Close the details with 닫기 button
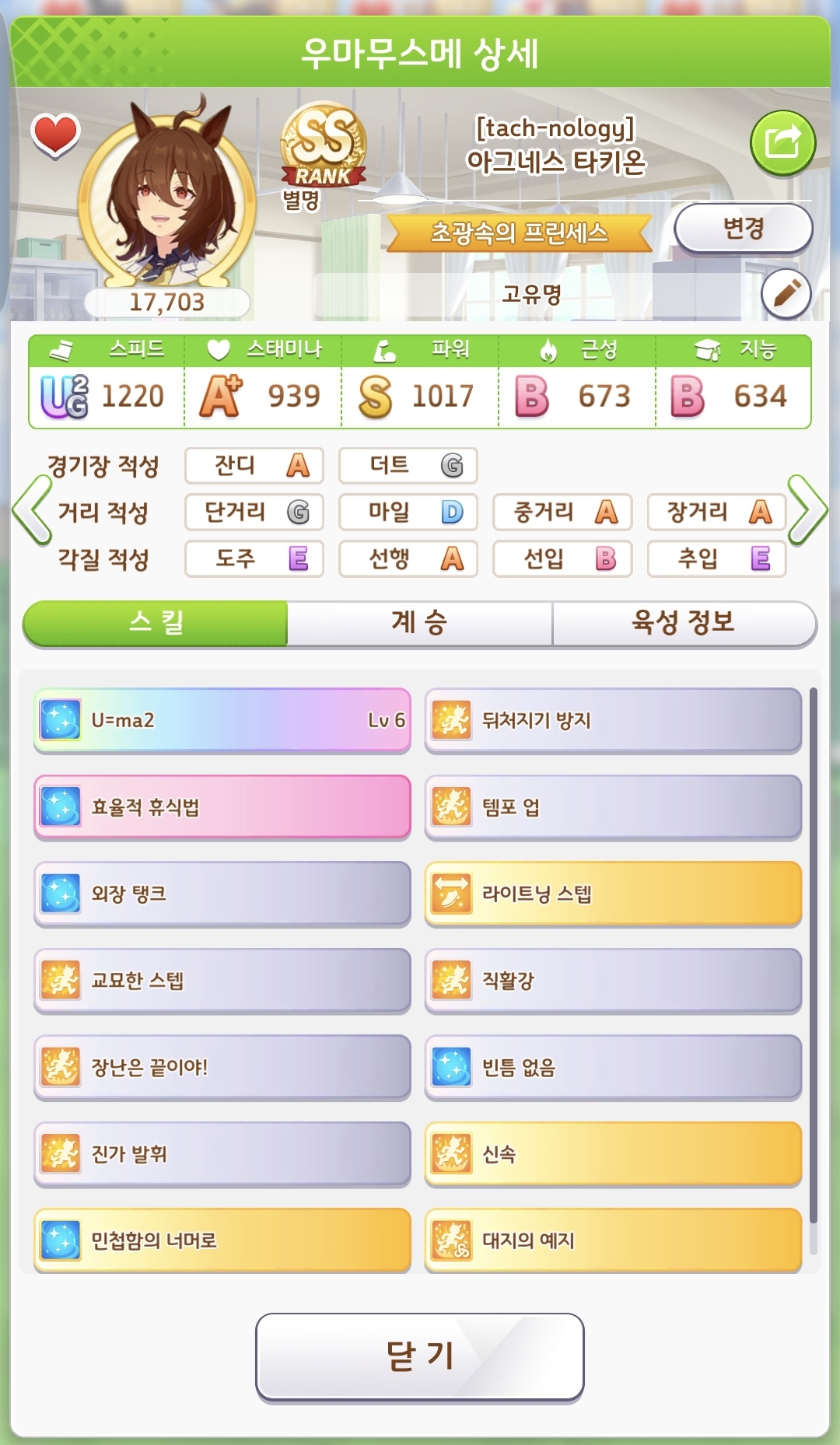840x1445 pixels. (419, 1356)
